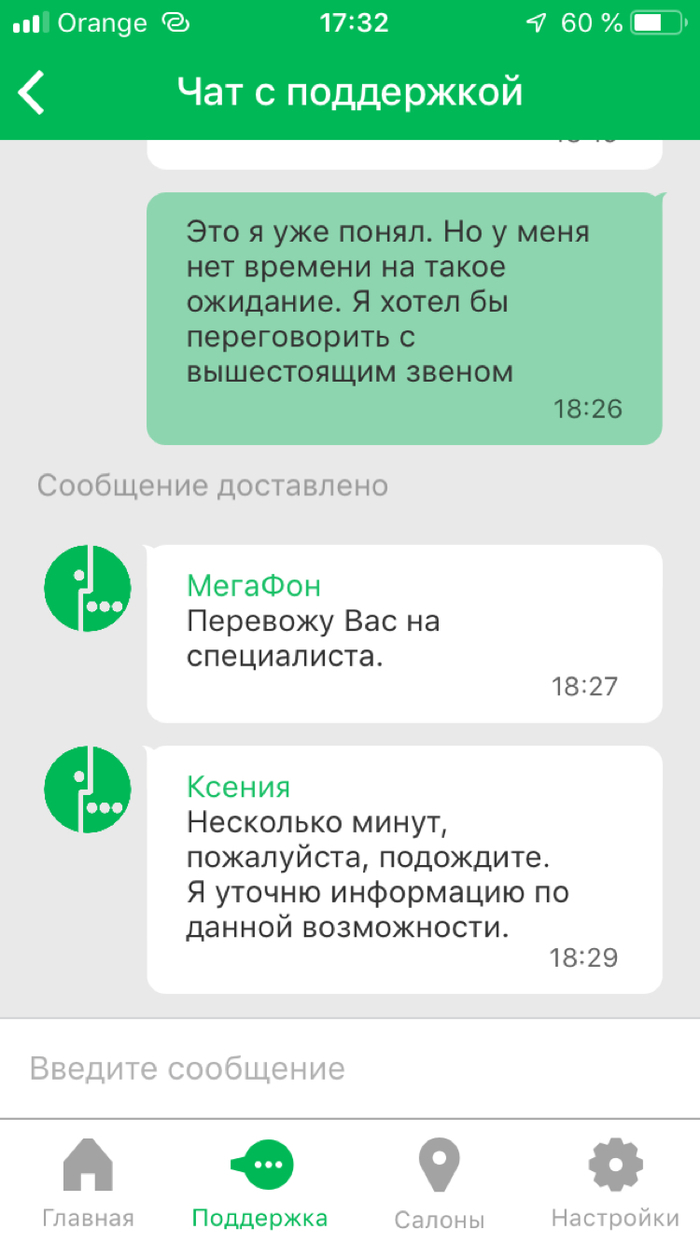Switch to the Главная tab

pos(88,1185)
